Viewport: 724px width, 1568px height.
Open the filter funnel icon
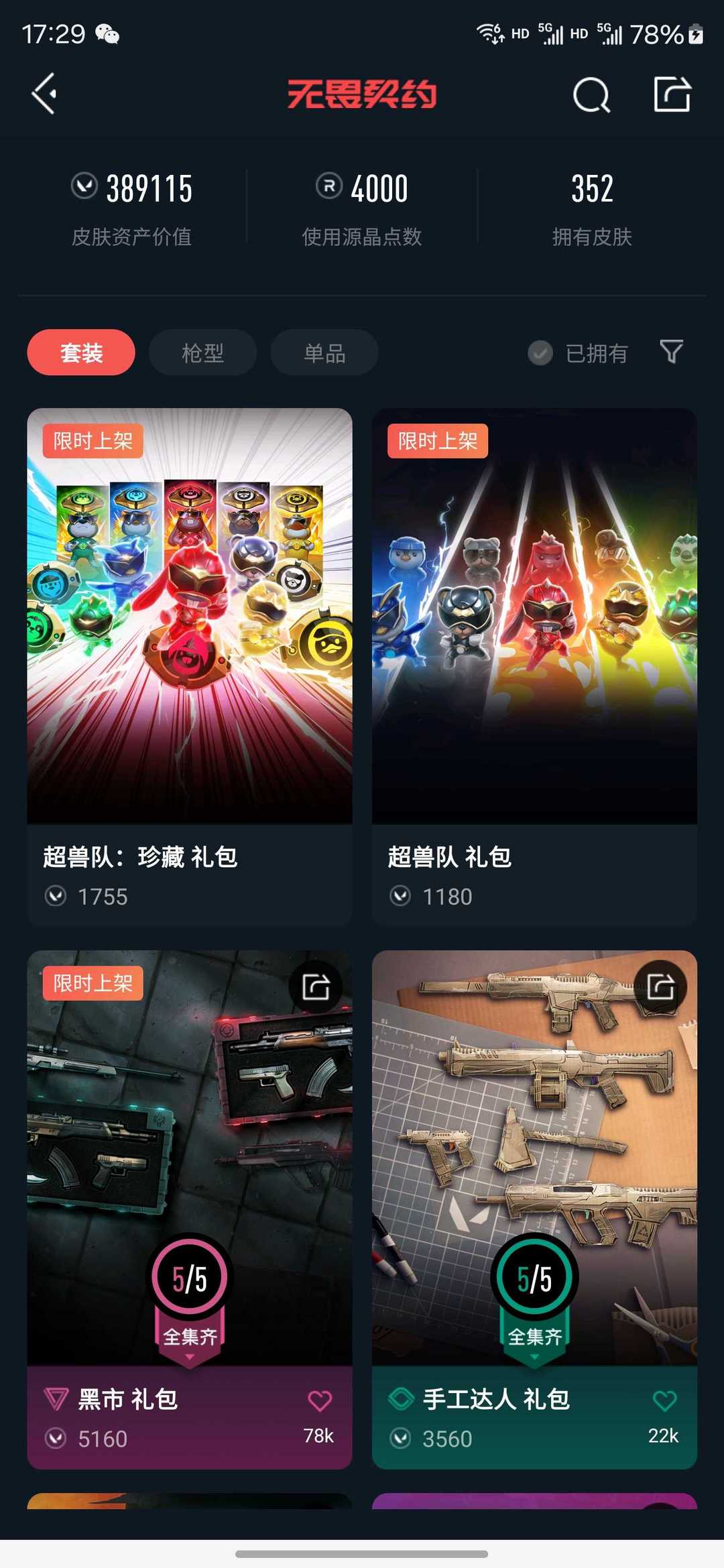point(671,351)
